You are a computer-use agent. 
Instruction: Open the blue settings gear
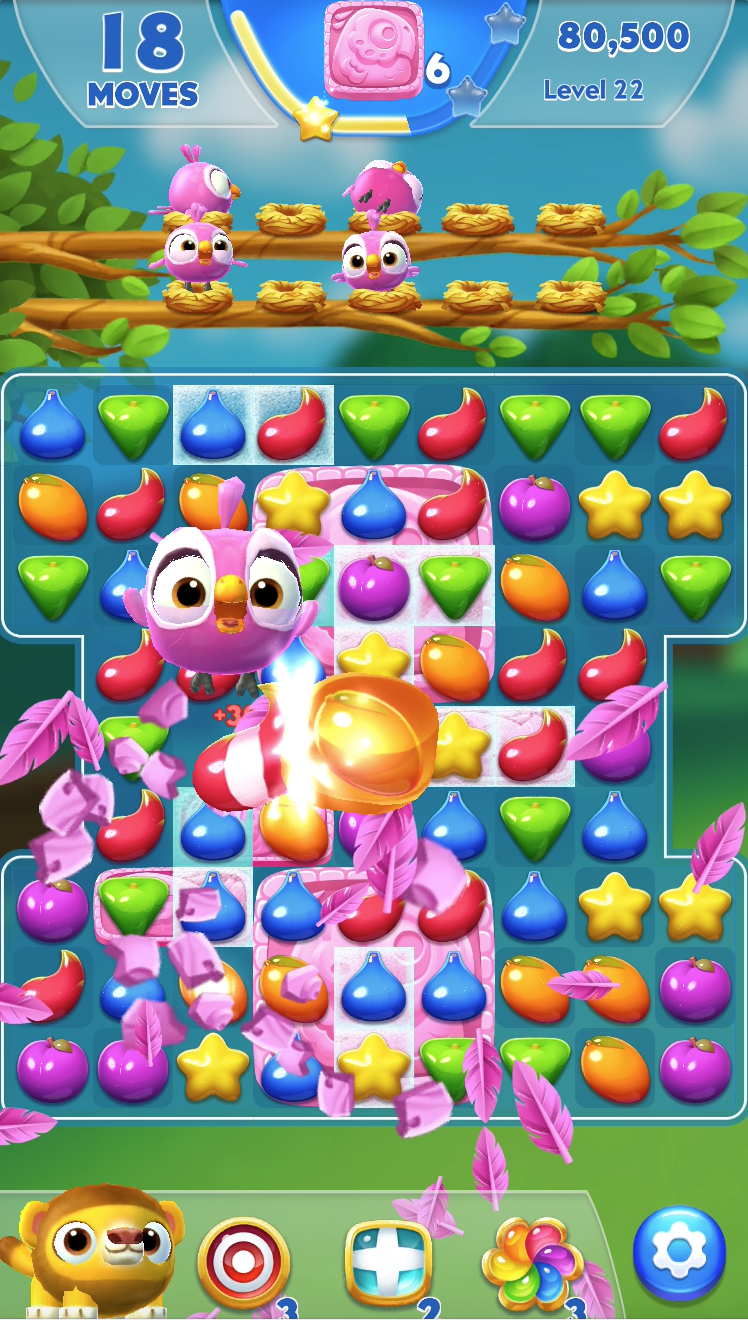(x=680, y=1251)
